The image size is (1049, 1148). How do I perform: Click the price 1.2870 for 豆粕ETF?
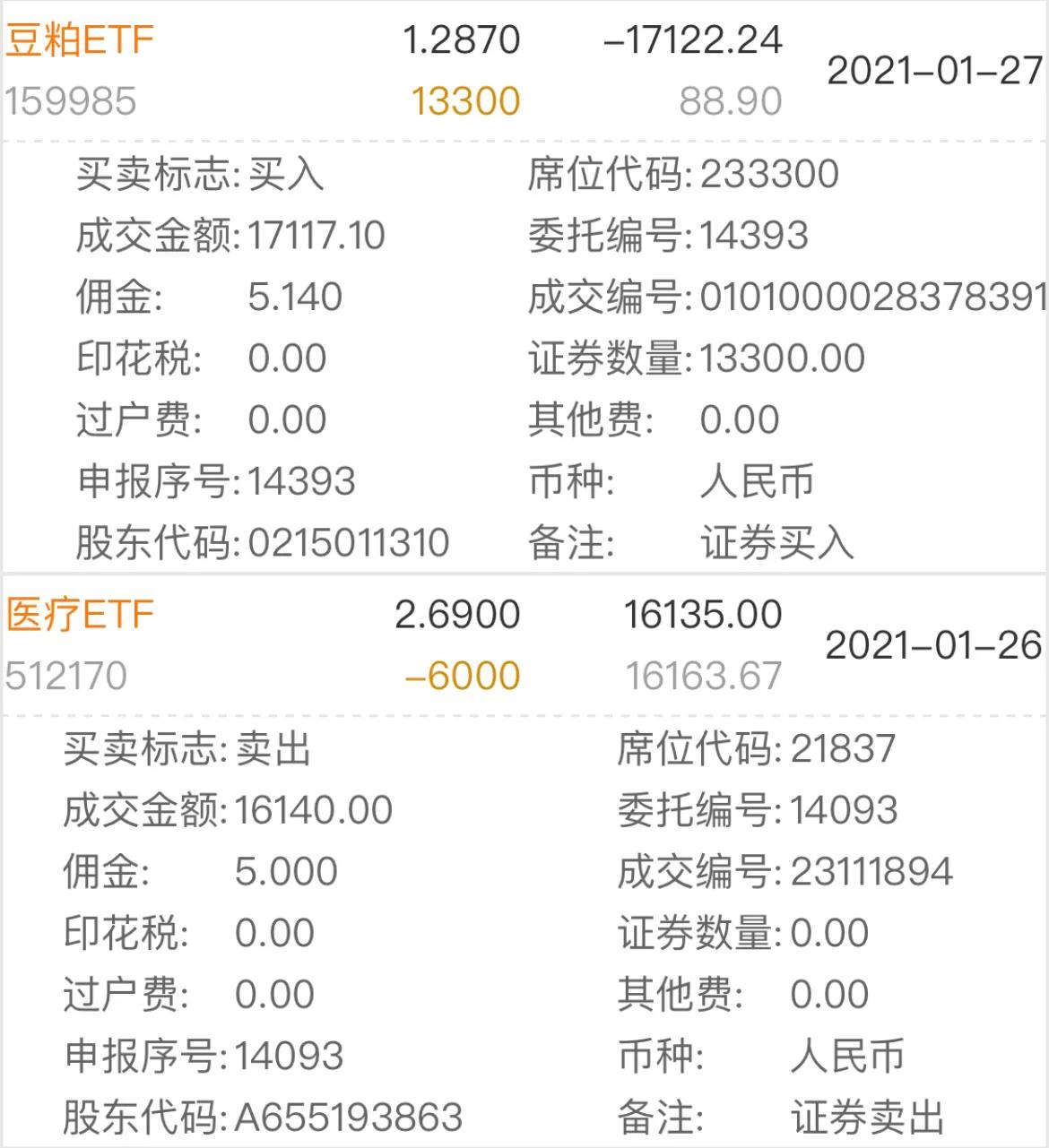tap(463, 38)
